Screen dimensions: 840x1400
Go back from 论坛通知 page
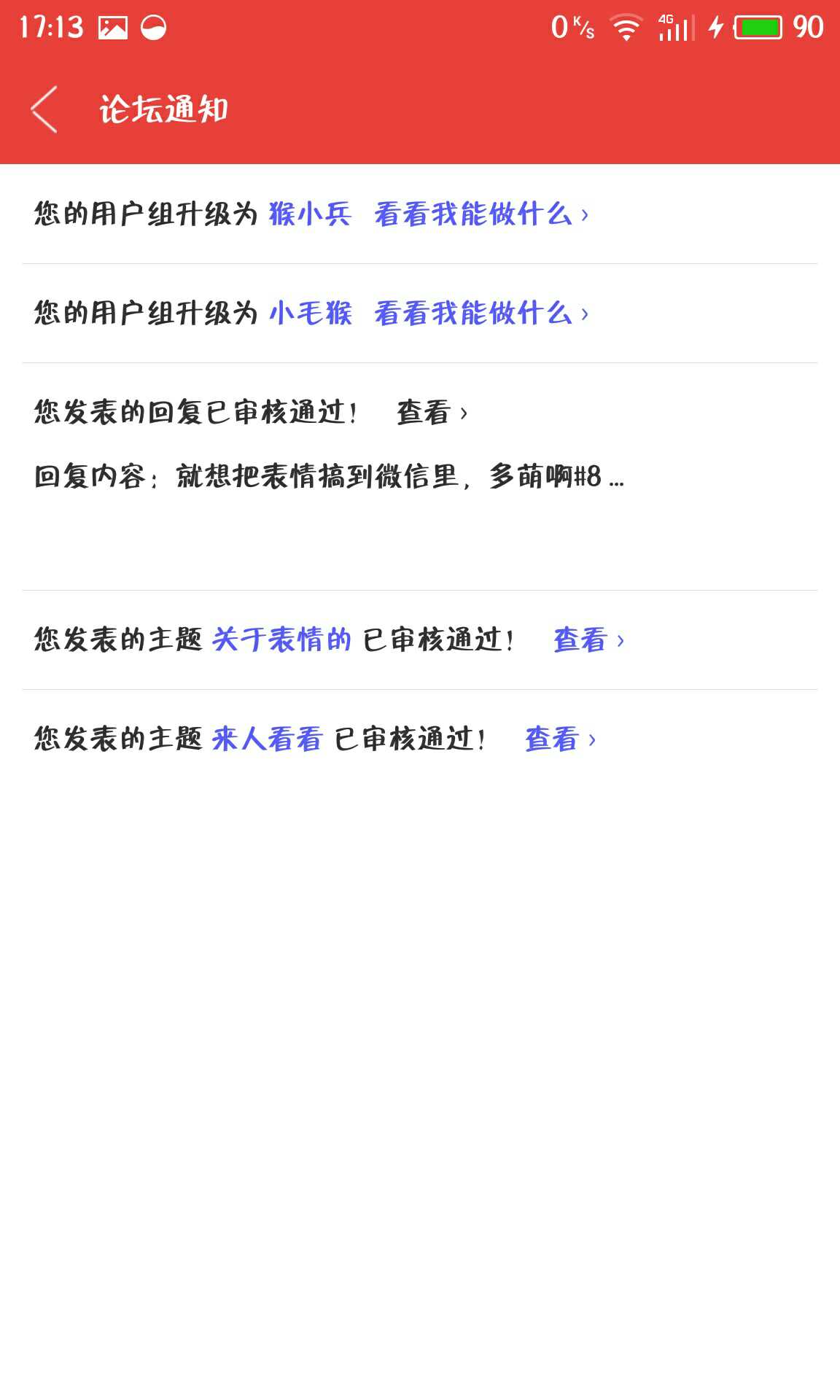[x=44, y=109]
